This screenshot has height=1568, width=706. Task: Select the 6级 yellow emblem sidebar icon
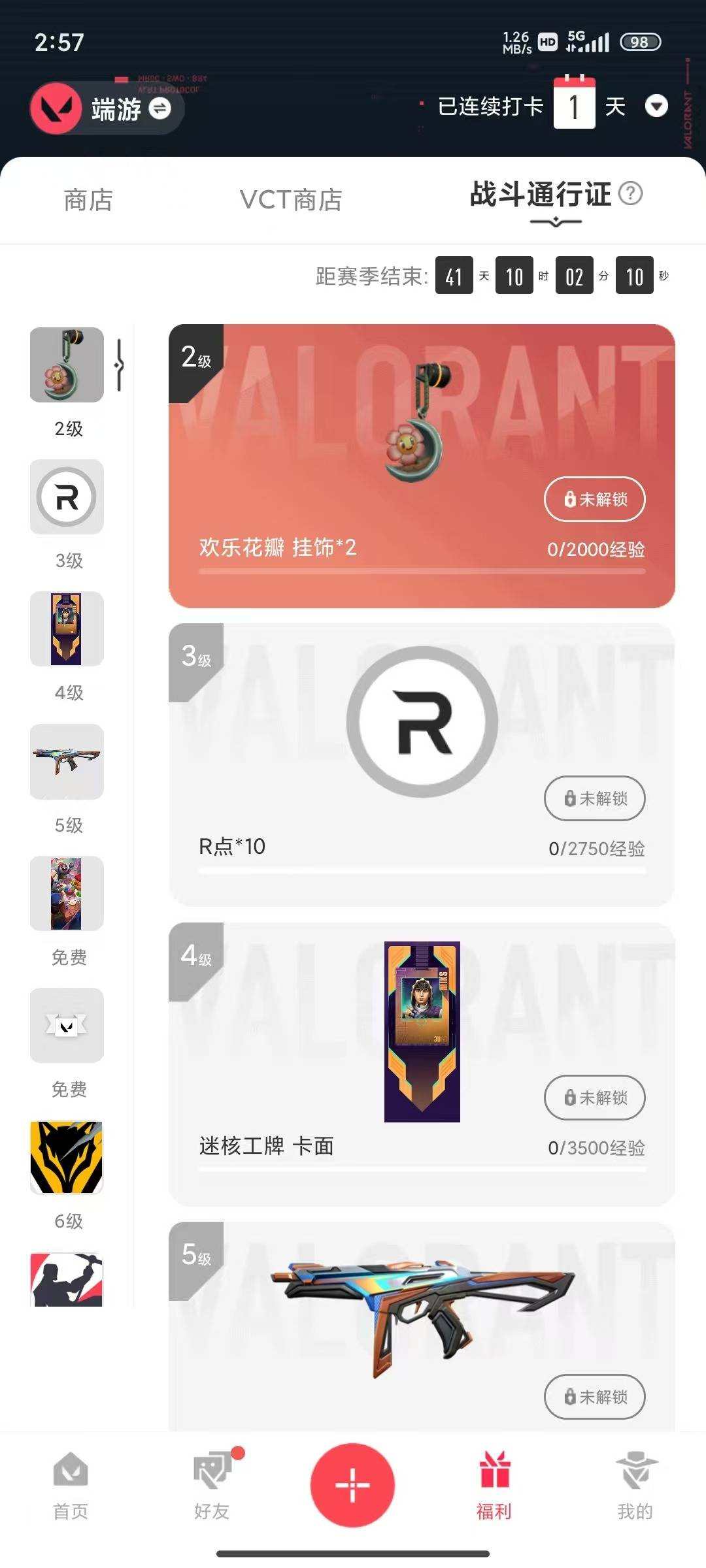tap(66, 1160)
